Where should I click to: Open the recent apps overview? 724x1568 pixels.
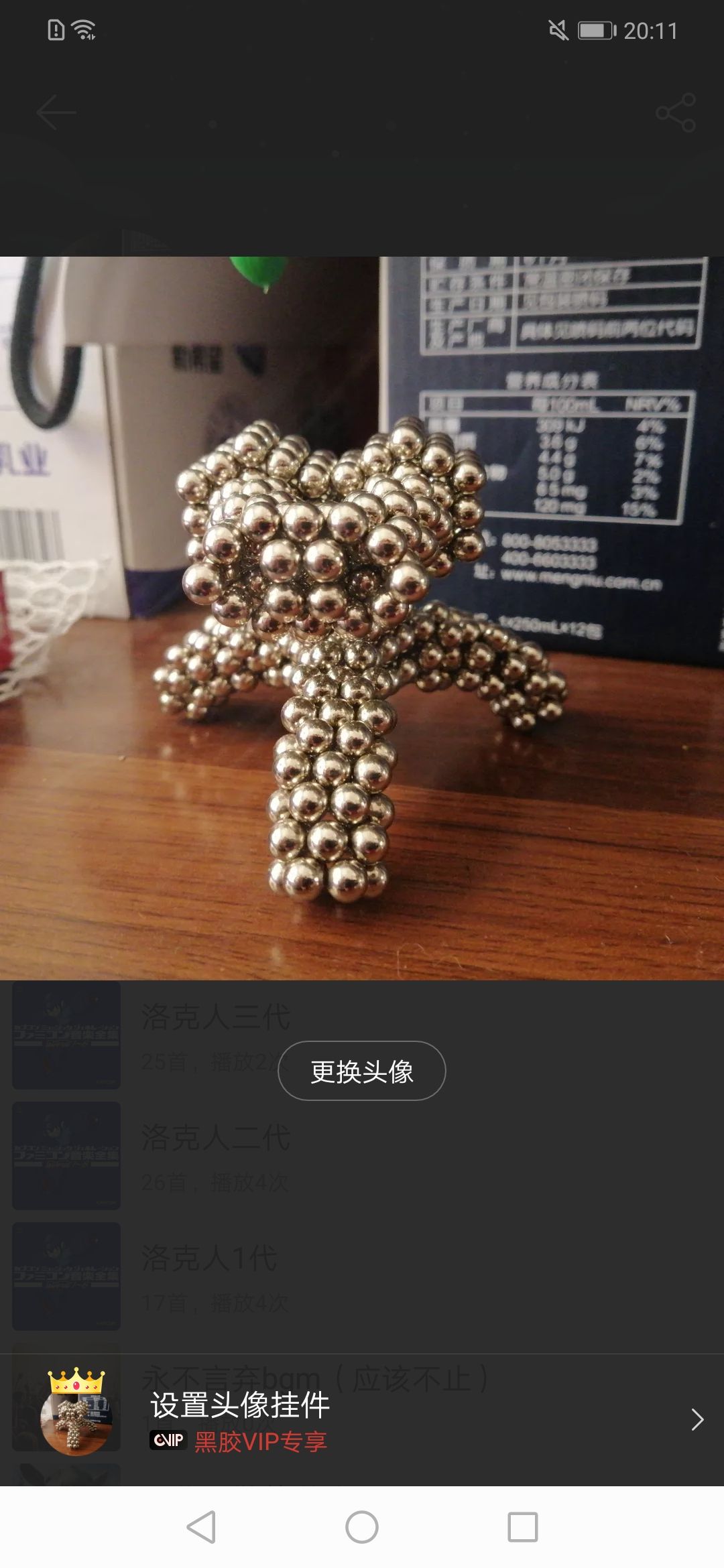click(523, 1527)
